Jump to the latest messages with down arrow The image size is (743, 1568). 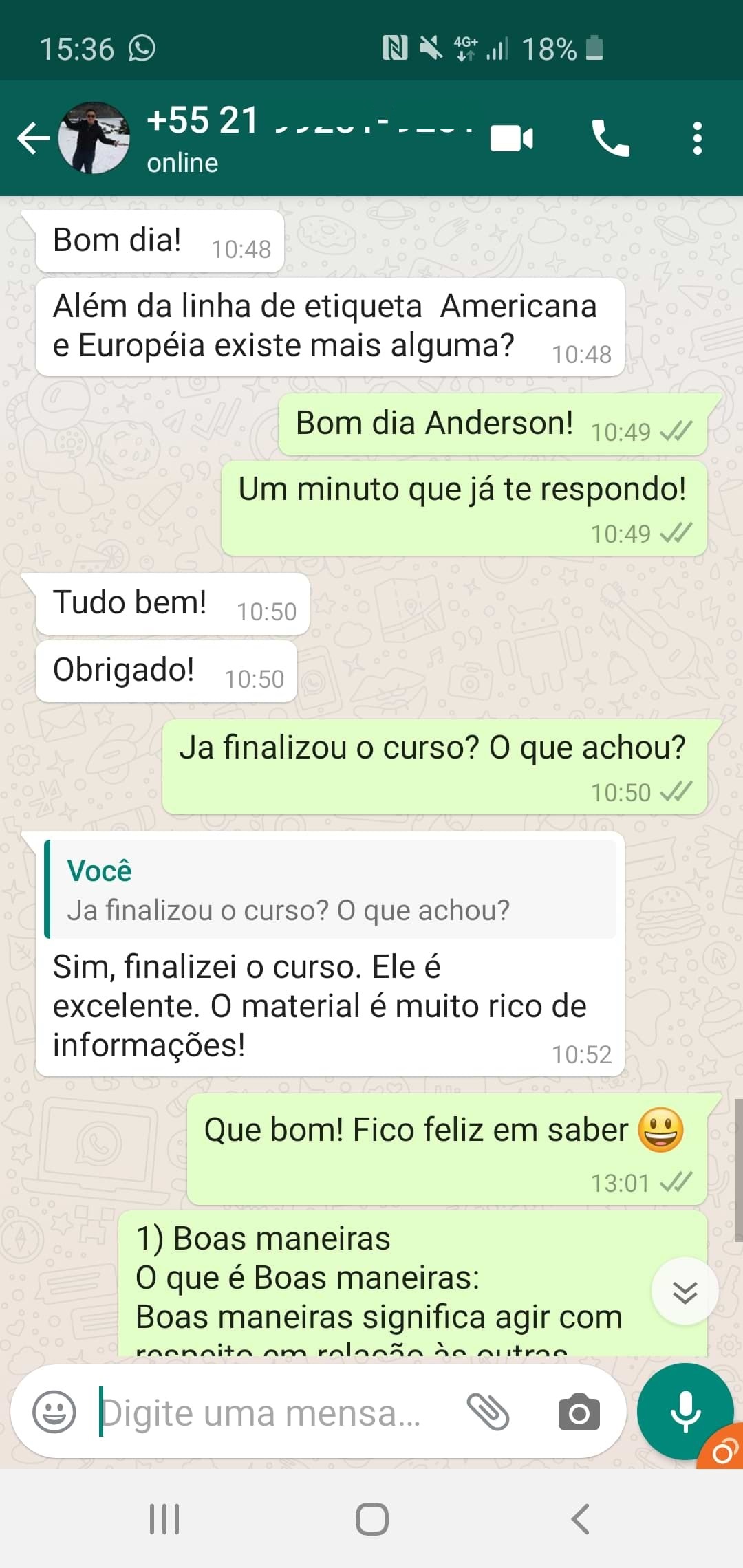pos(685,1292)
